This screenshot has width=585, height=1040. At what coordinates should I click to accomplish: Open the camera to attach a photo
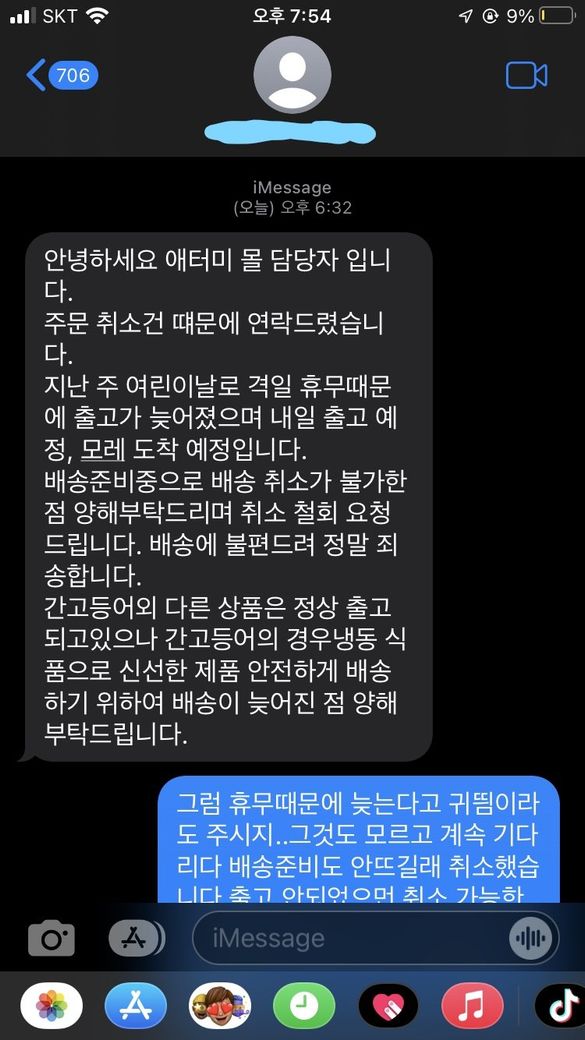51,939
